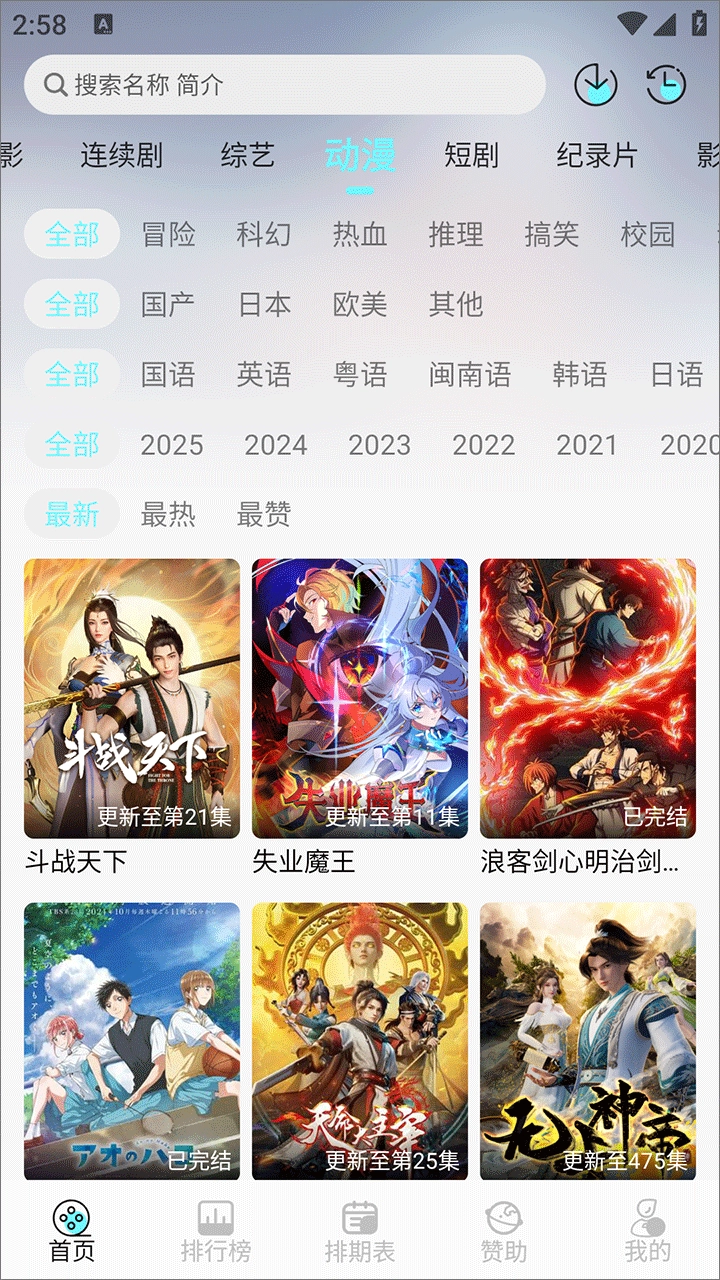Open the watch history icon
Screen dimensions: 720x1280
(666, 85)
